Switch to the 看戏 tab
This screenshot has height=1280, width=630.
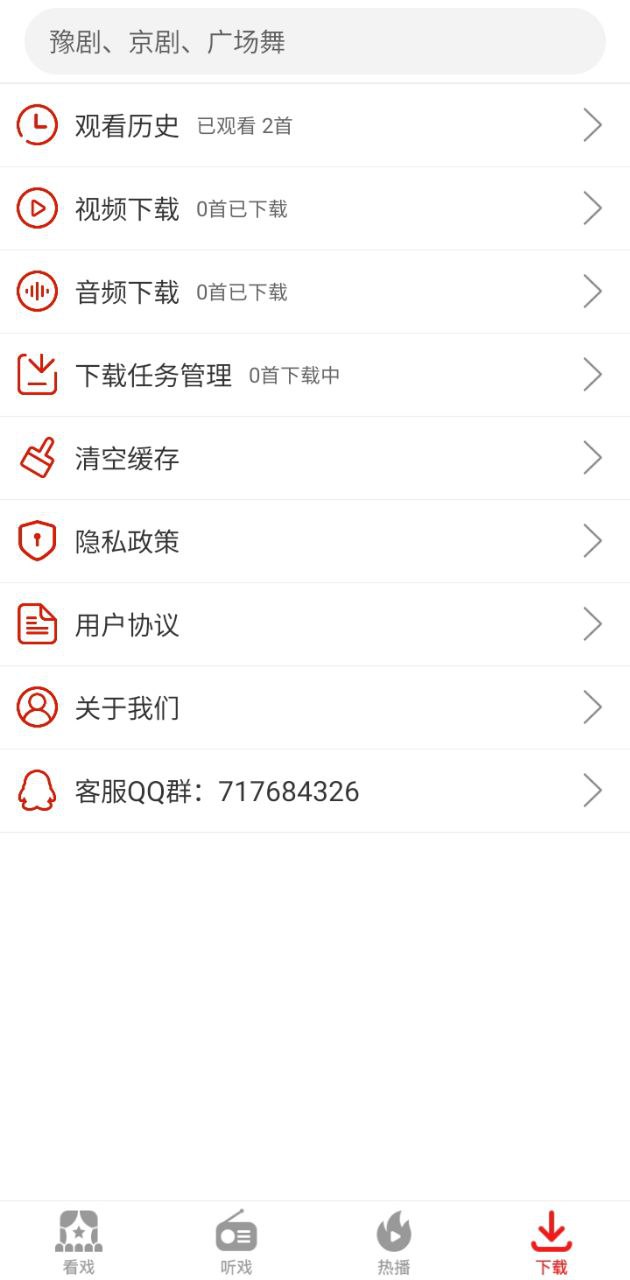(x=79, y=1242)
